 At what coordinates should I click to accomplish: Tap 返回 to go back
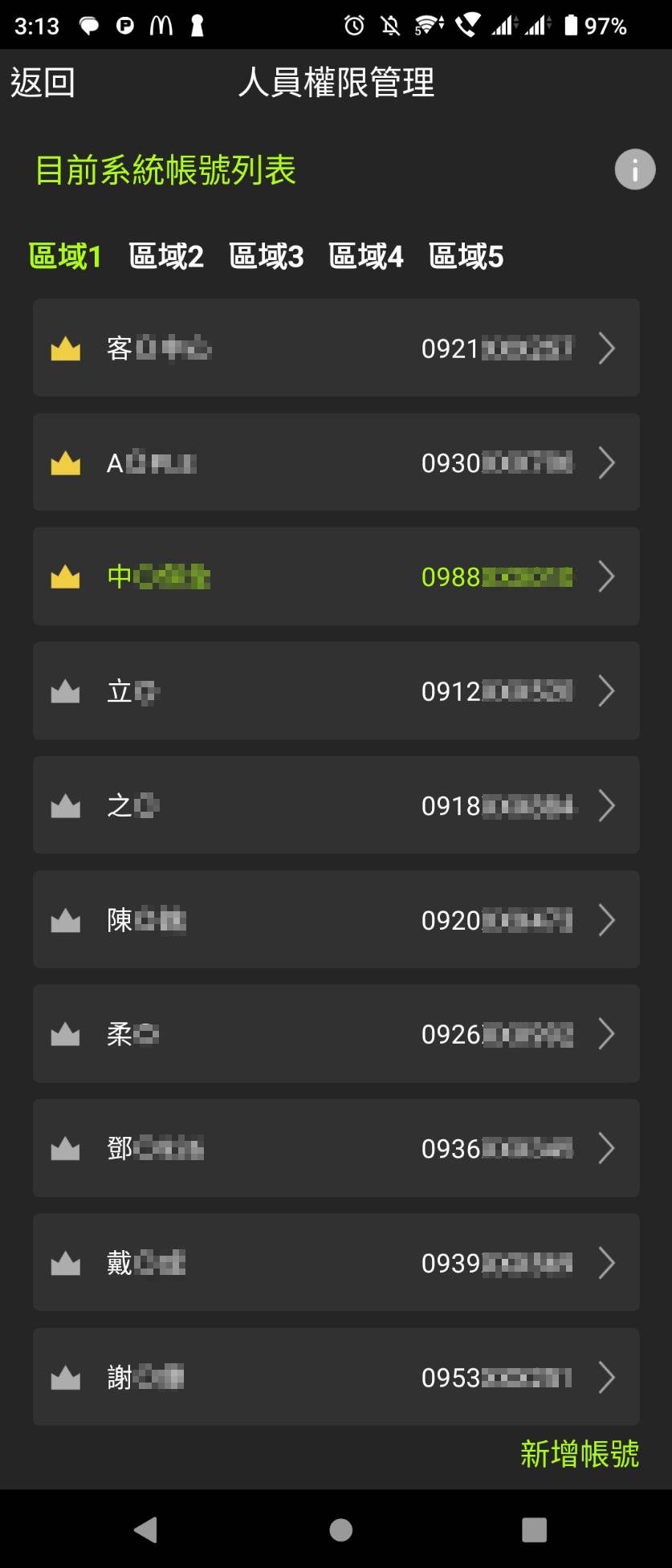click(43, 83)
